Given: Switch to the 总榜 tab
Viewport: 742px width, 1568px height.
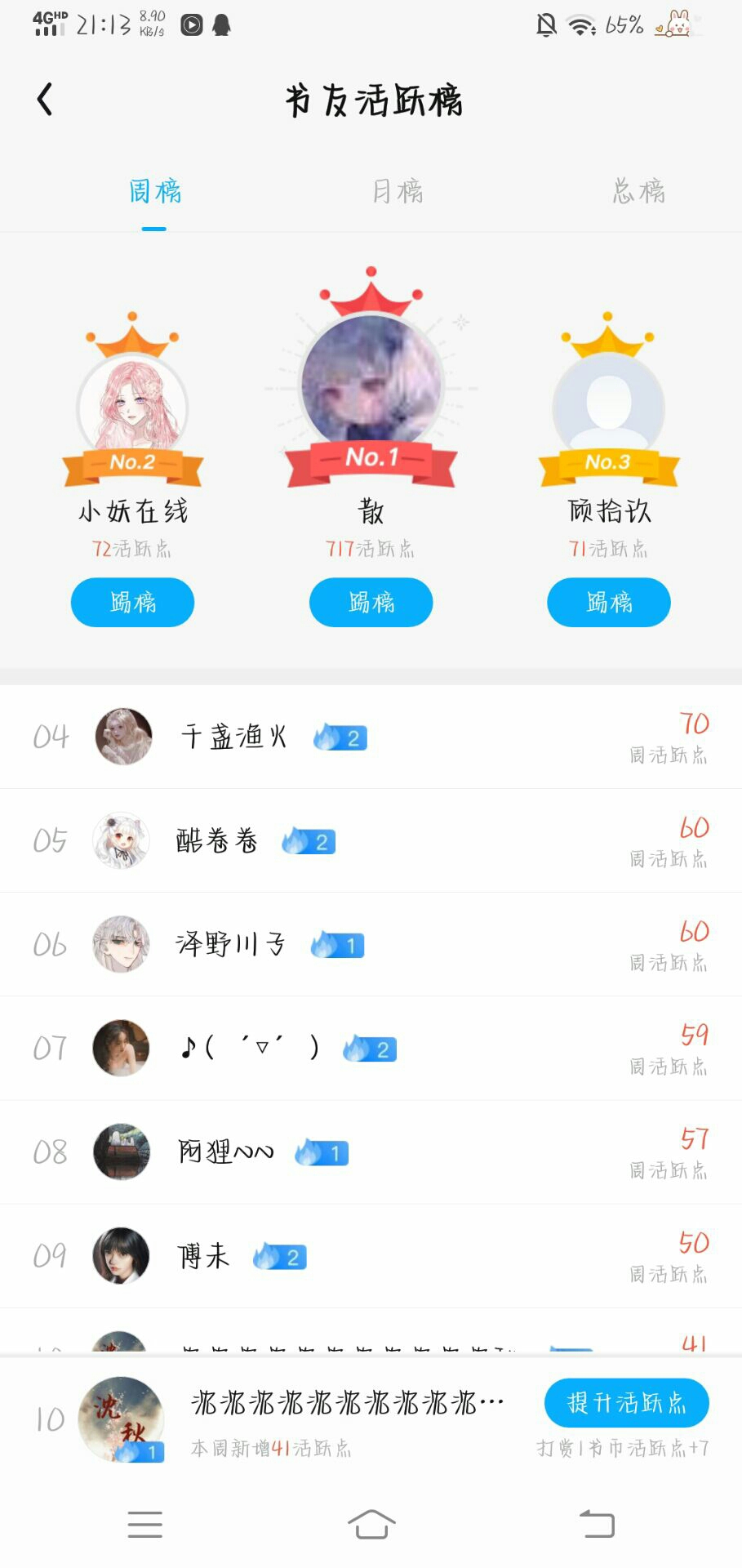Looking at the screenshot, I should point(638,191).
